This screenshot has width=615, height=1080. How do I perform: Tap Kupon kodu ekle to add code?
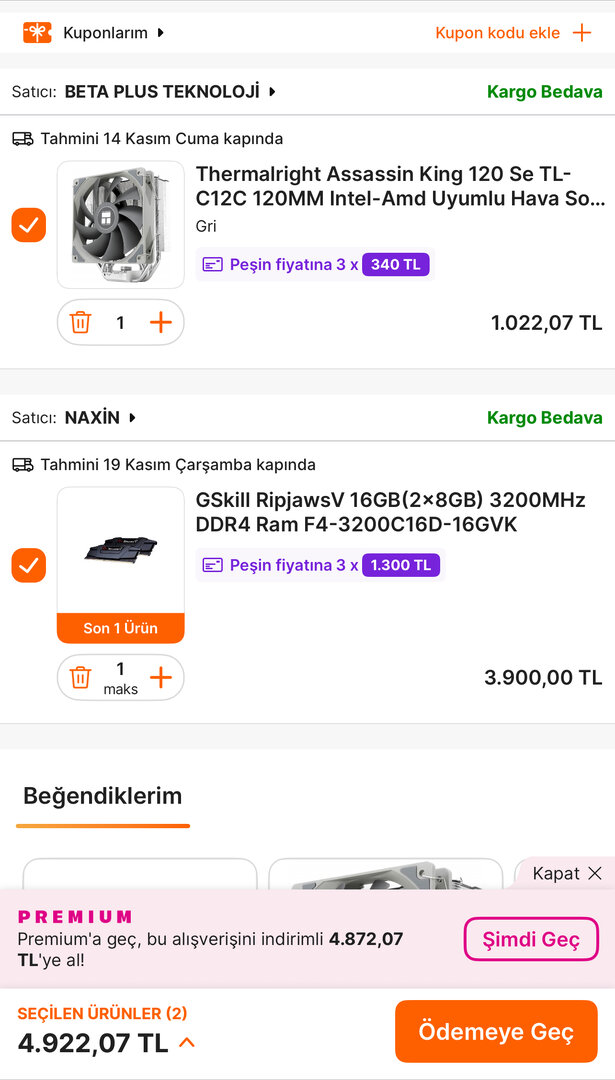(513, 33)
